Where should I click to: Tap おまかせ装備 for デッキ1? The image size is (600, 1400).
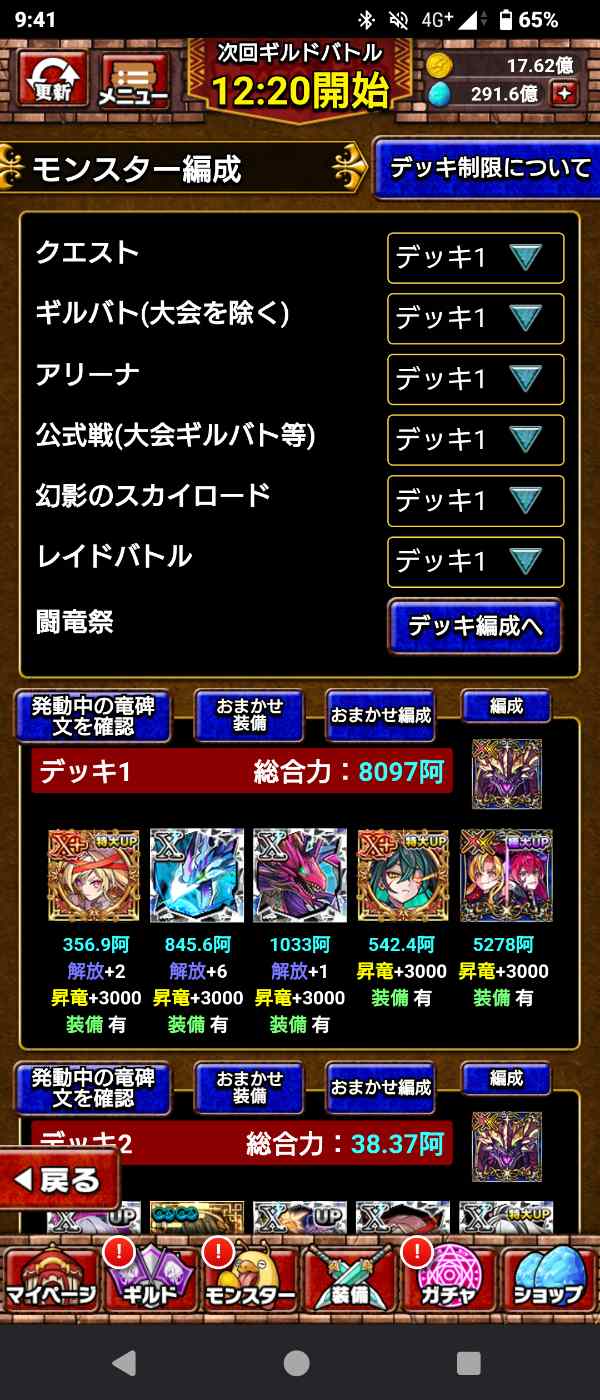click(x=249, y=715)
